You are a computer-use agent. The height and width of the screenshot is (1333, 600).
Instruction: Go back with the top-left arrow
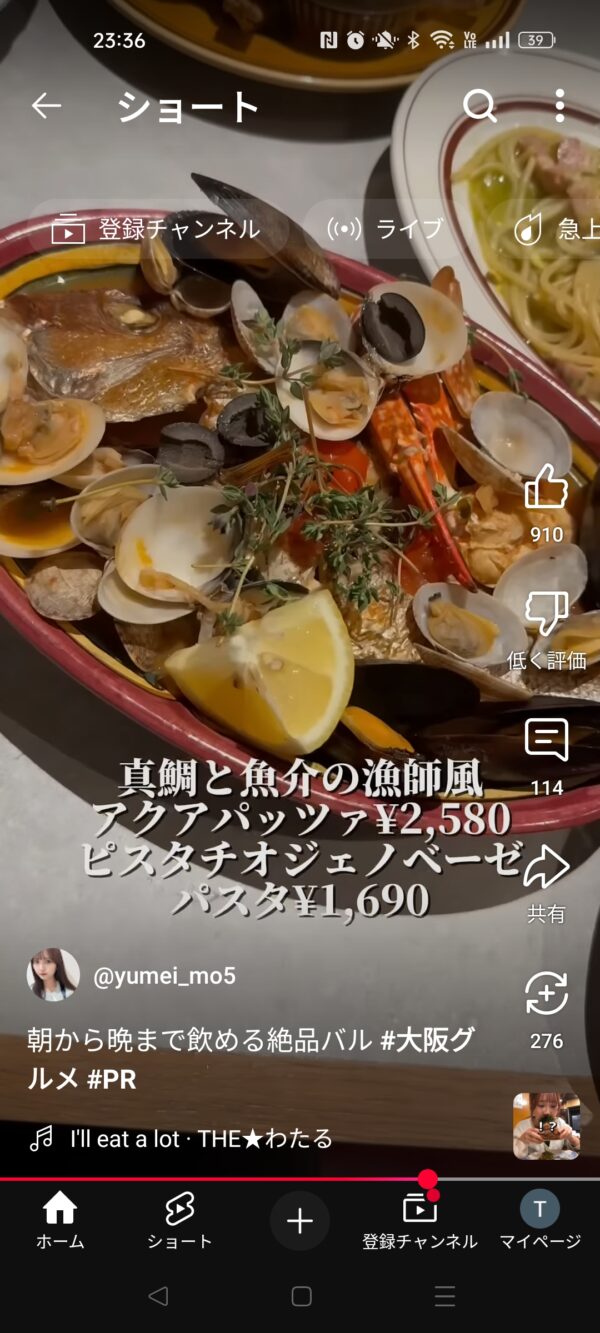(x=46, y=106)
